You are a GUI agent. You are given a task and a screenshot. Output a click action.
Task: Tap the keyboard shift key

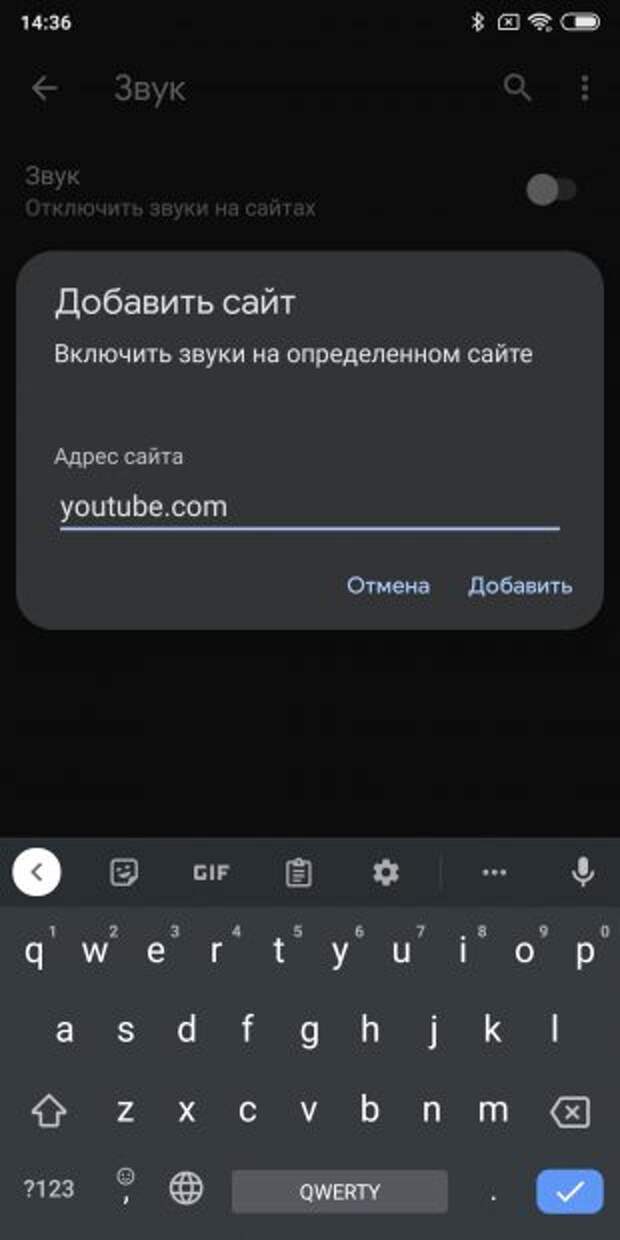[x=49, y=1111]
